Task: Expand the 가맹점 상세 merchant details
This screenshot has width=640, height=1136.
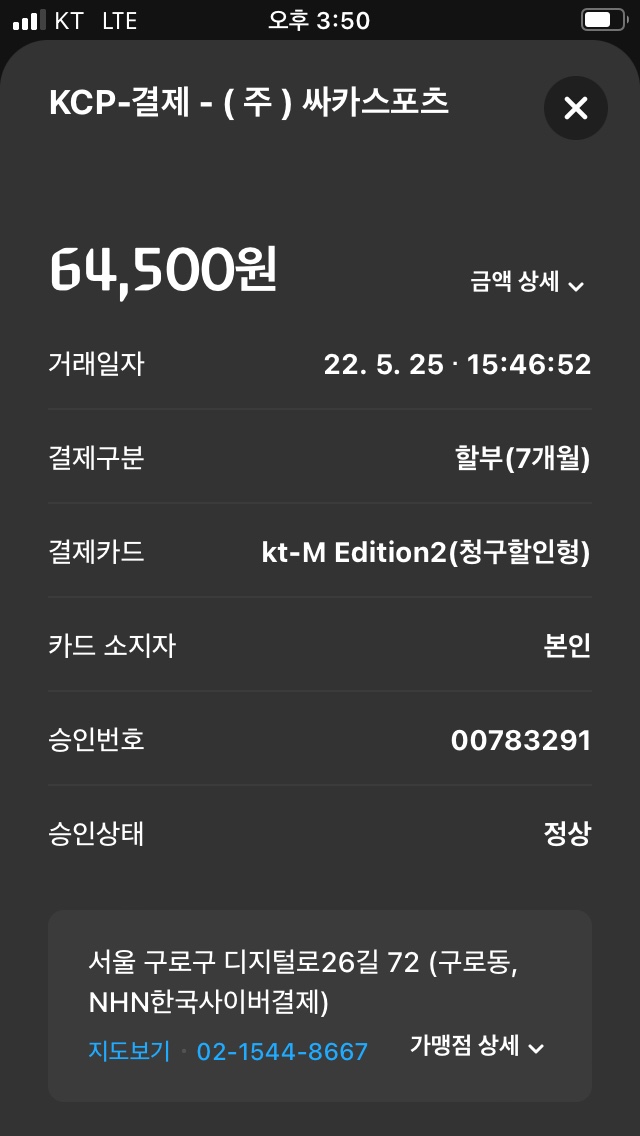Action: [x=477, y=1045]
